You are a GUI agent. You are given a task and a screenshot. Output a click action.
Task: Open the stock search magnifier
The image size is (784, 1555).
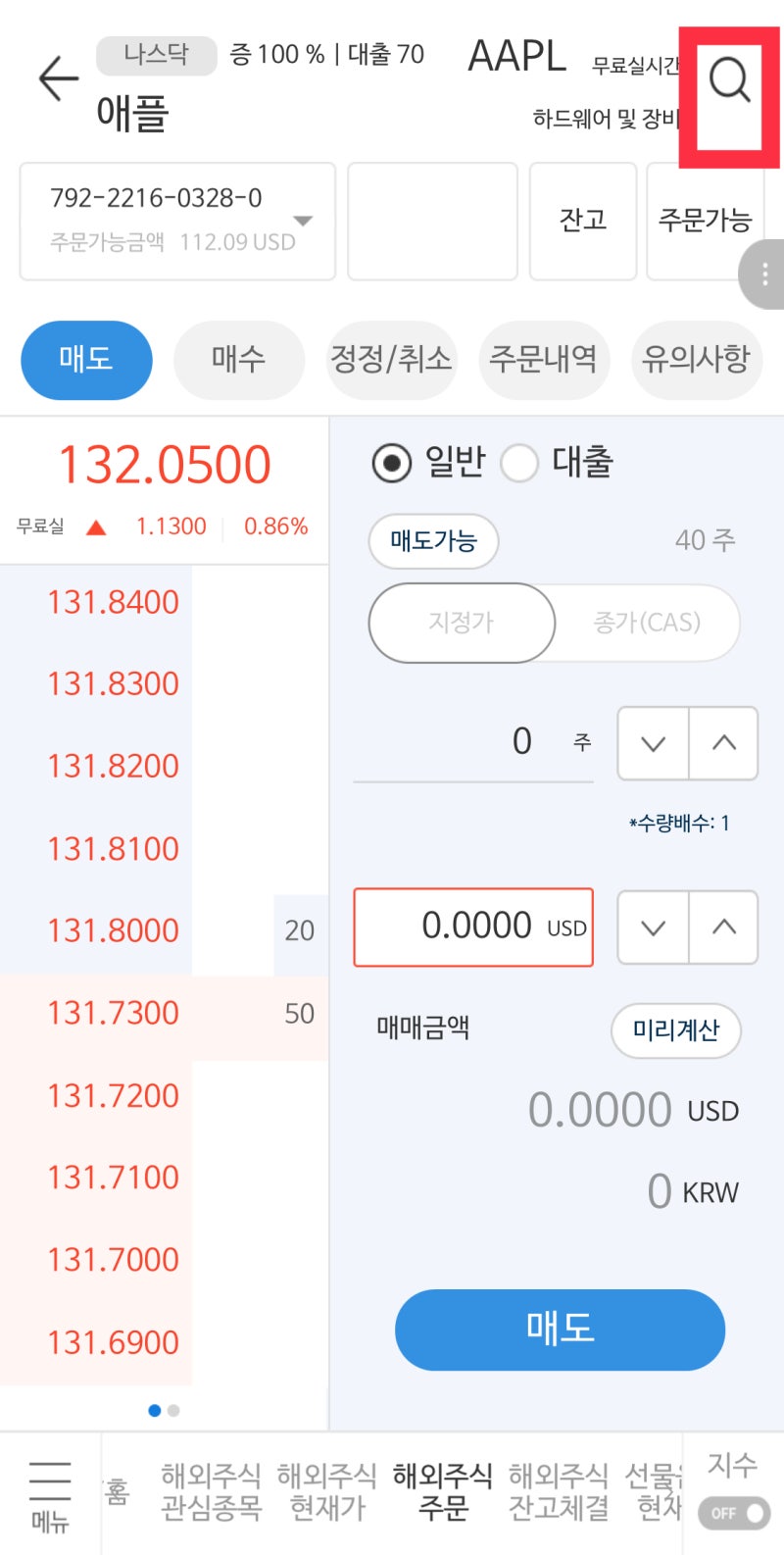729,79
